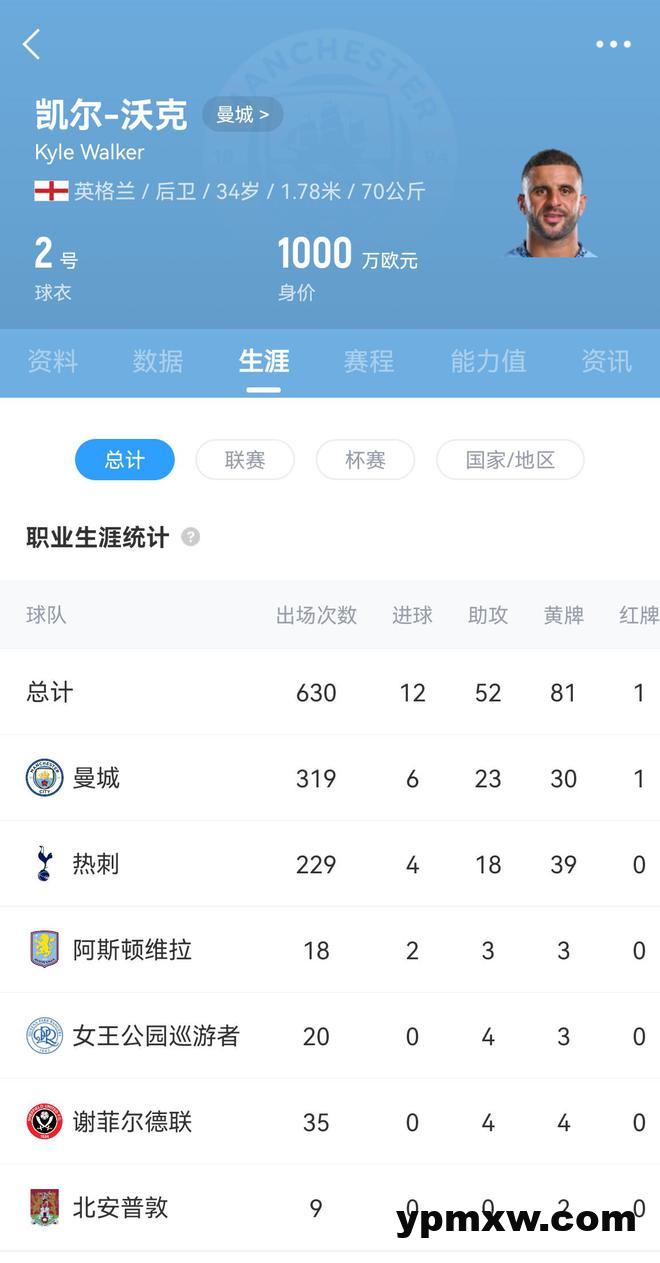
Task: Open the 热刺 team row
Action: point(330,864)
